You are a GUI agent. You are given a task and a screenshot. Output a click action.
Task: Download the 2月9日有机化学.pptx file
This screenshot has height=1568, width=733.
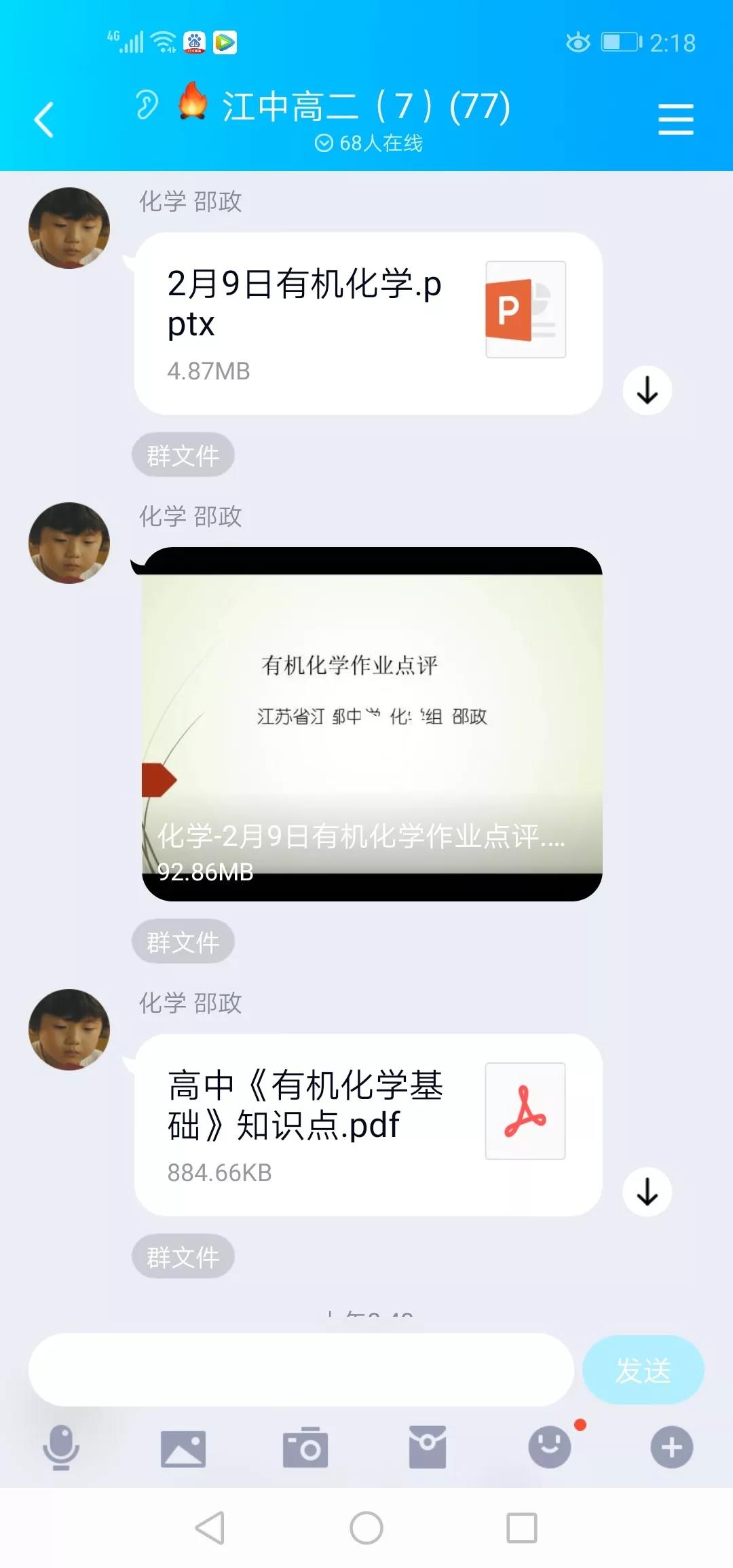click(647, 390)
